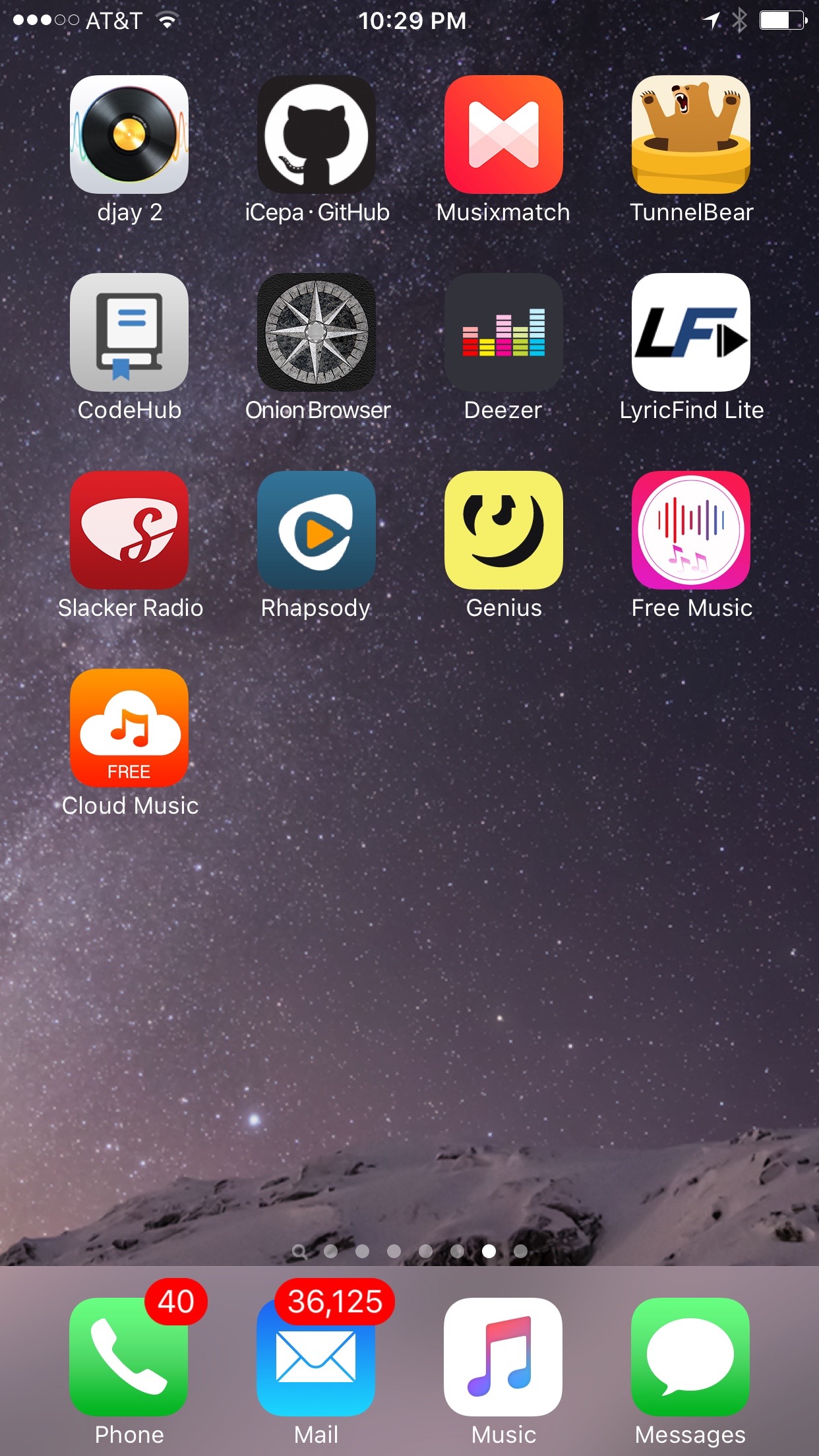Launch TunnelBear VPN app
Viewport: 819px width, 1456px height.
tap(690, 135)
